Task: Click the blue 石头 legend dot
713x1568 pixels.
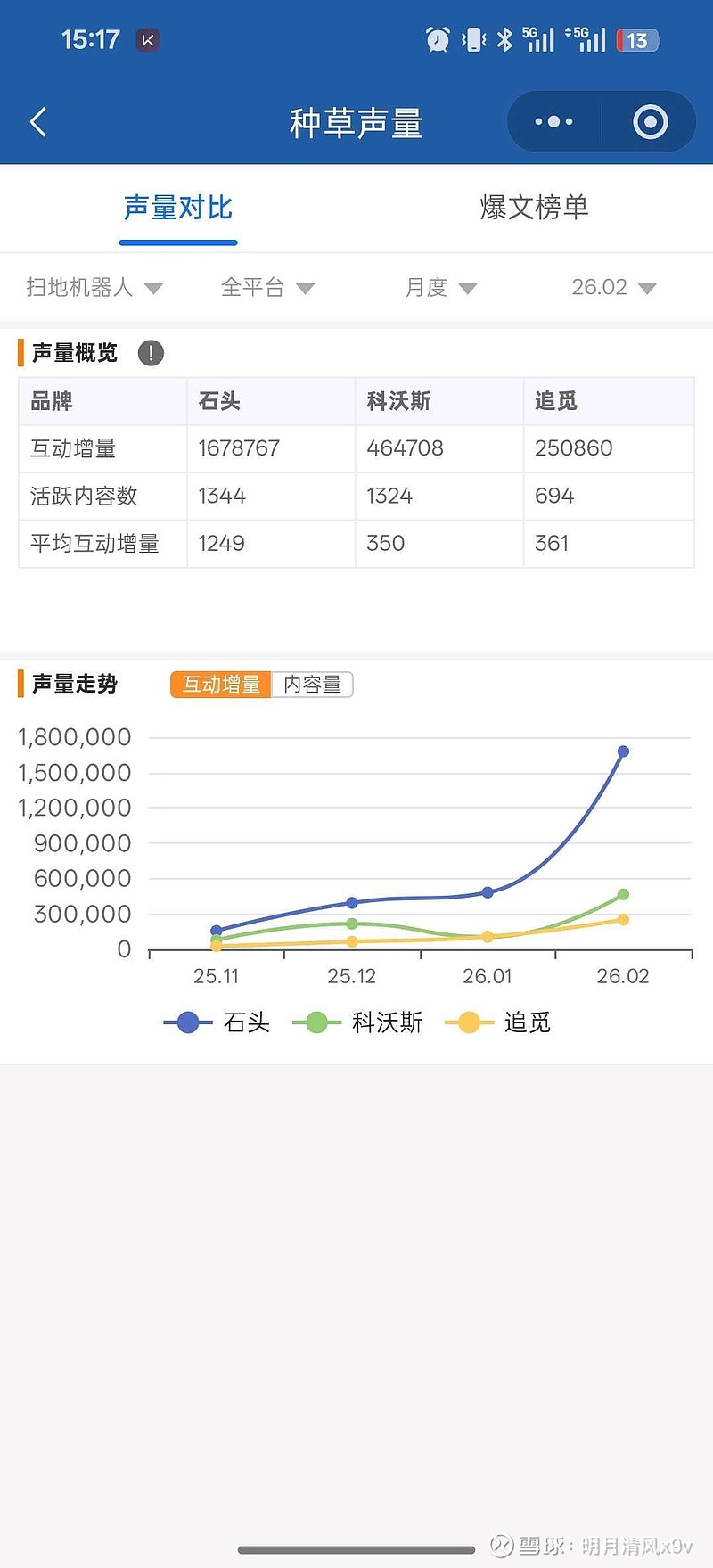Action: coord(187,1022)
